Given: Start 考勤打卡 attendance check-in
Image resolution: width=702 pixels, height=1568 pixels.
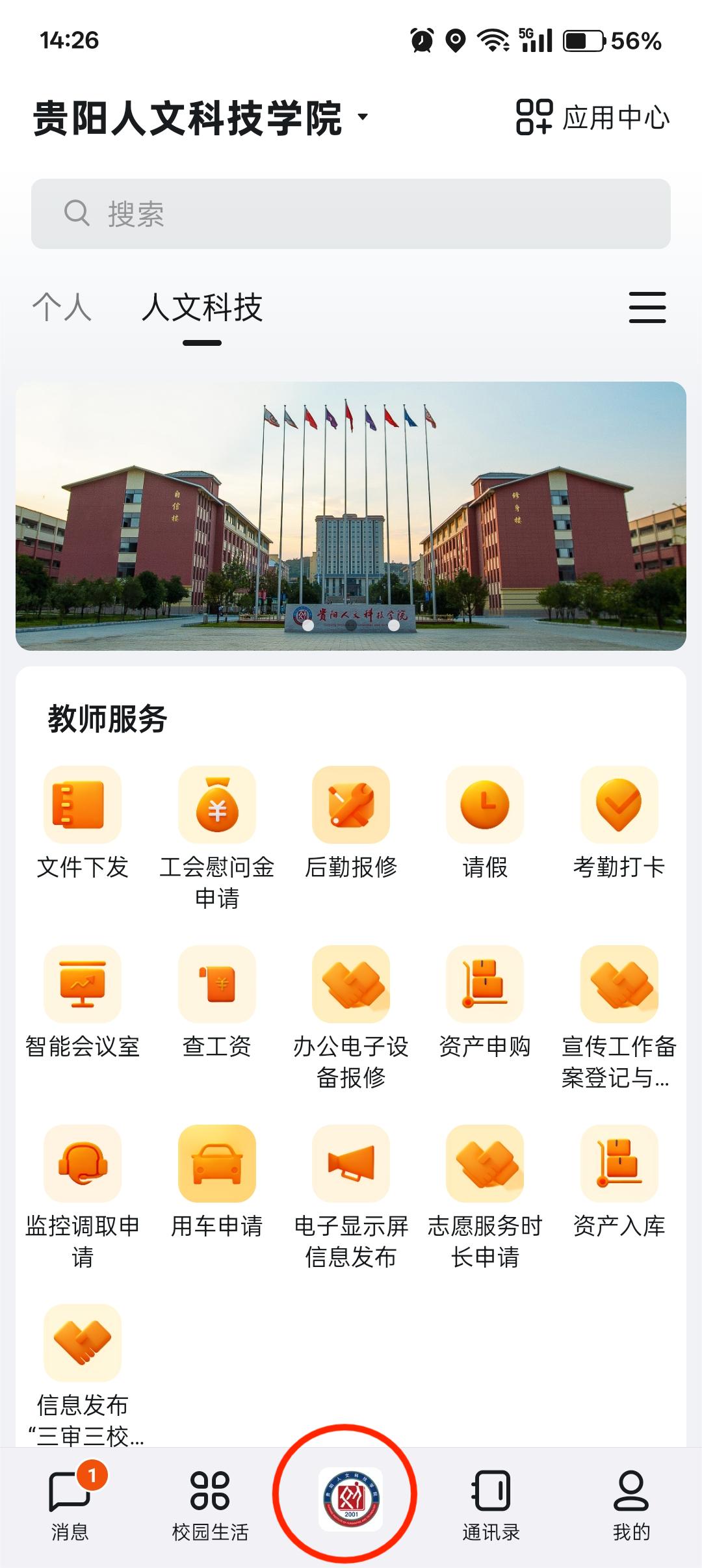Looking at the screenshot, I should click(x=619, y=805).
